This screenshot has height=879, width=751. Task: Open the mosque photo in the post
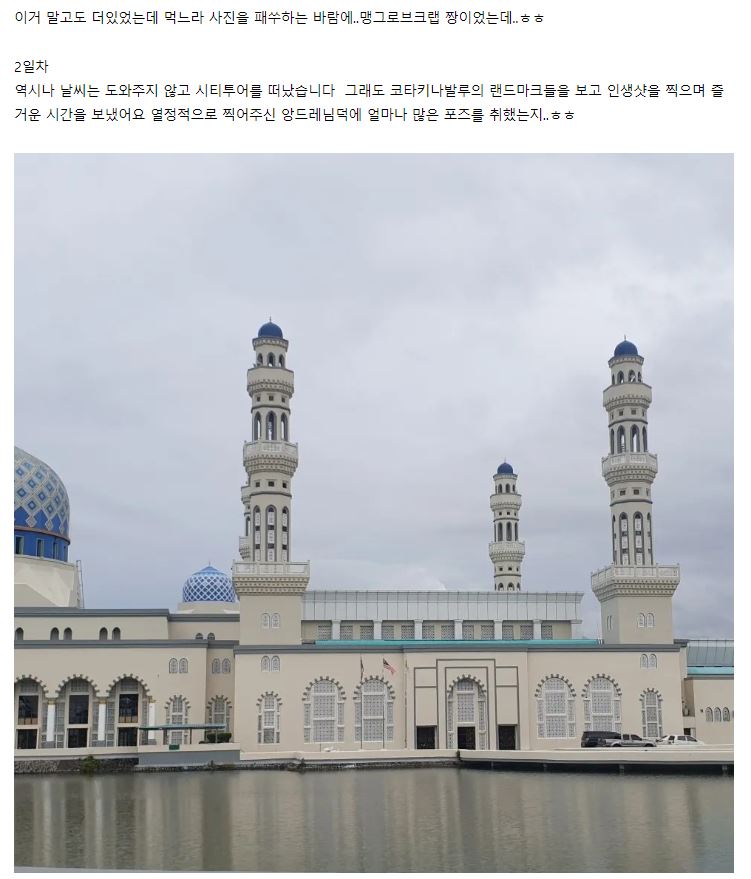click(373, 510)
